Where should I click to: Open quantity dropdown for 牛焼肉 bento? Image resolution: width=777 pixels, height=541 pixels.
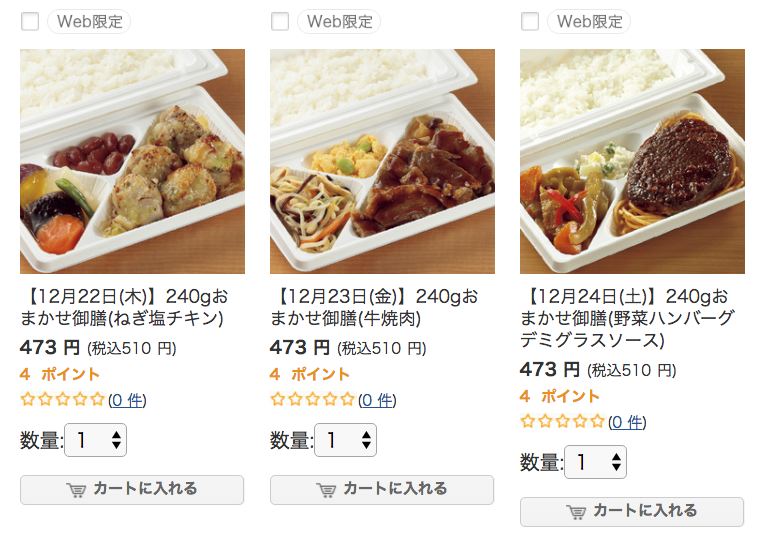(x=346, y=440)
